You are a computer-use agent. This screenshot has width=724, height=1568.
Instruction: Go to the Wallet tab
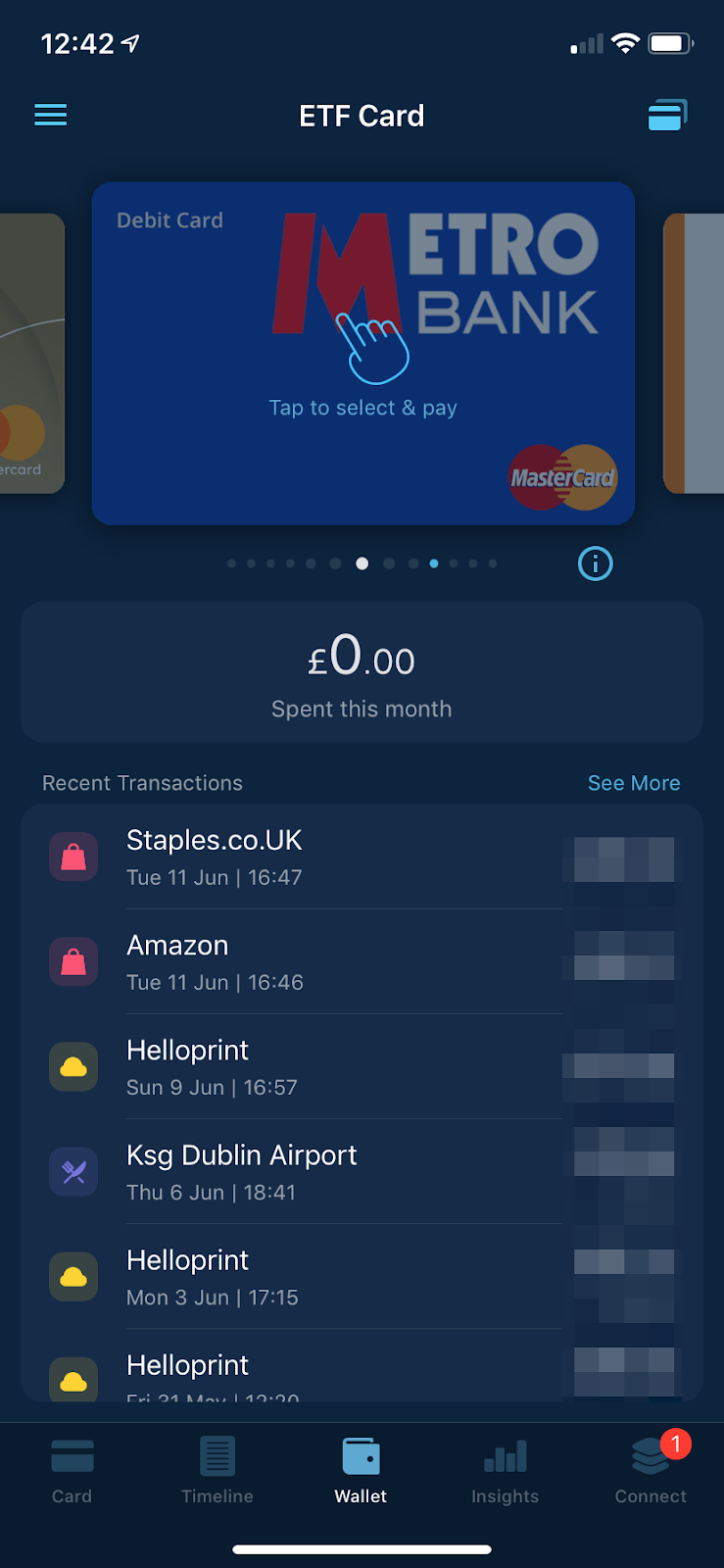pos(361,1471)
